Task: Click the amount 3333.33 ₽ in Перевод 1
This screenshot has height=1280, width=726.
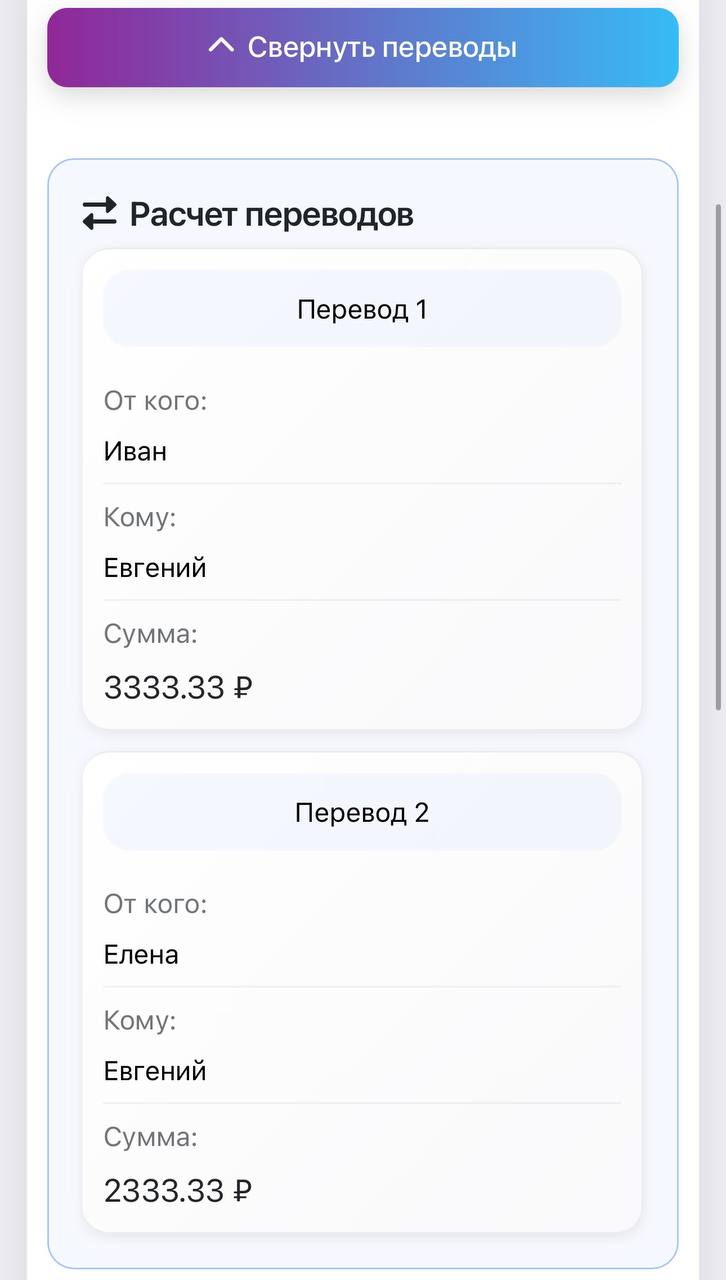Action: 177,687
